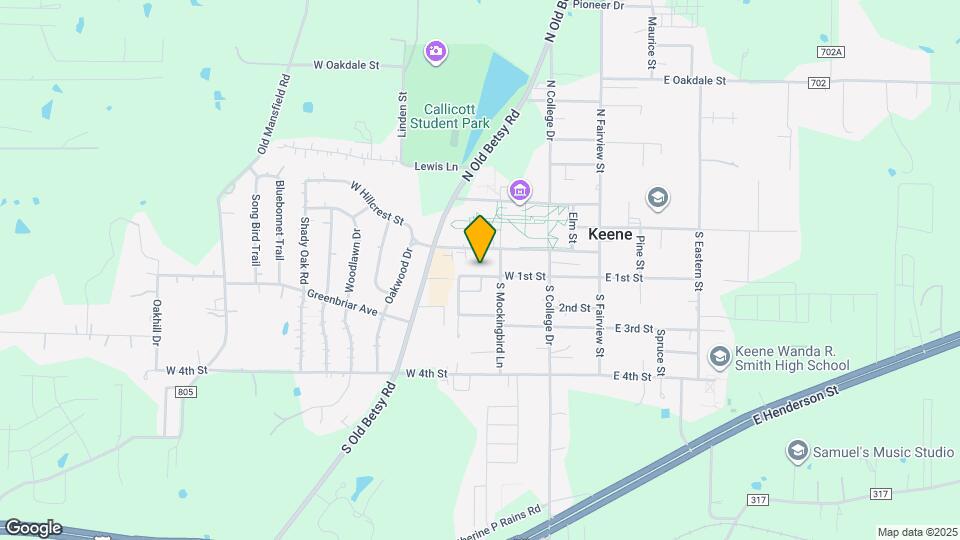This screenshot has height=540, width=960.
Task: Select the purple museum marker near Elm St
Action: tap(519, 190)
